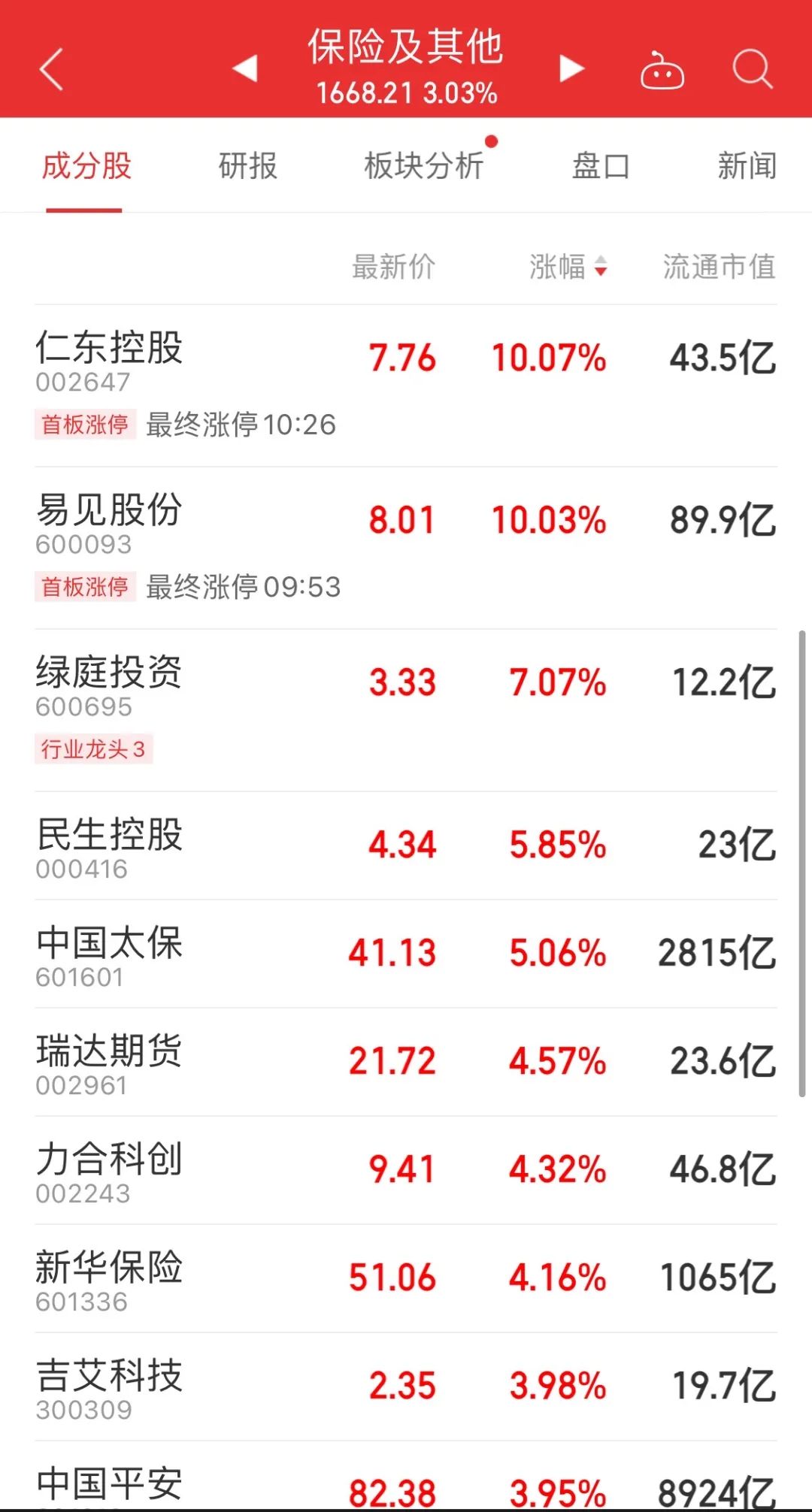812x1512 pixels.
Task: Open 新华保险 stock details
Action: click(406, 1278)
